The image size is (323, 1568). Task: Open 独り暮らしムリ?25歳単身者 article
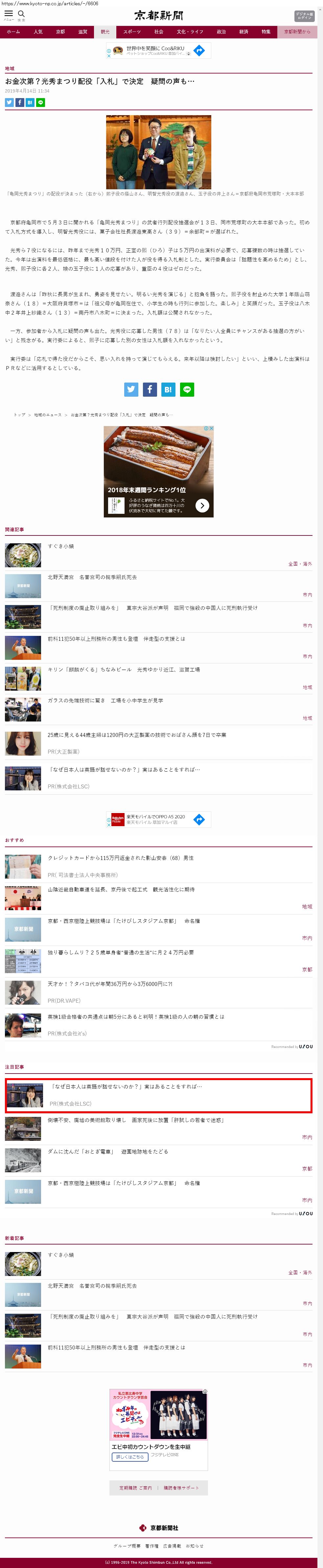[121, 952]
